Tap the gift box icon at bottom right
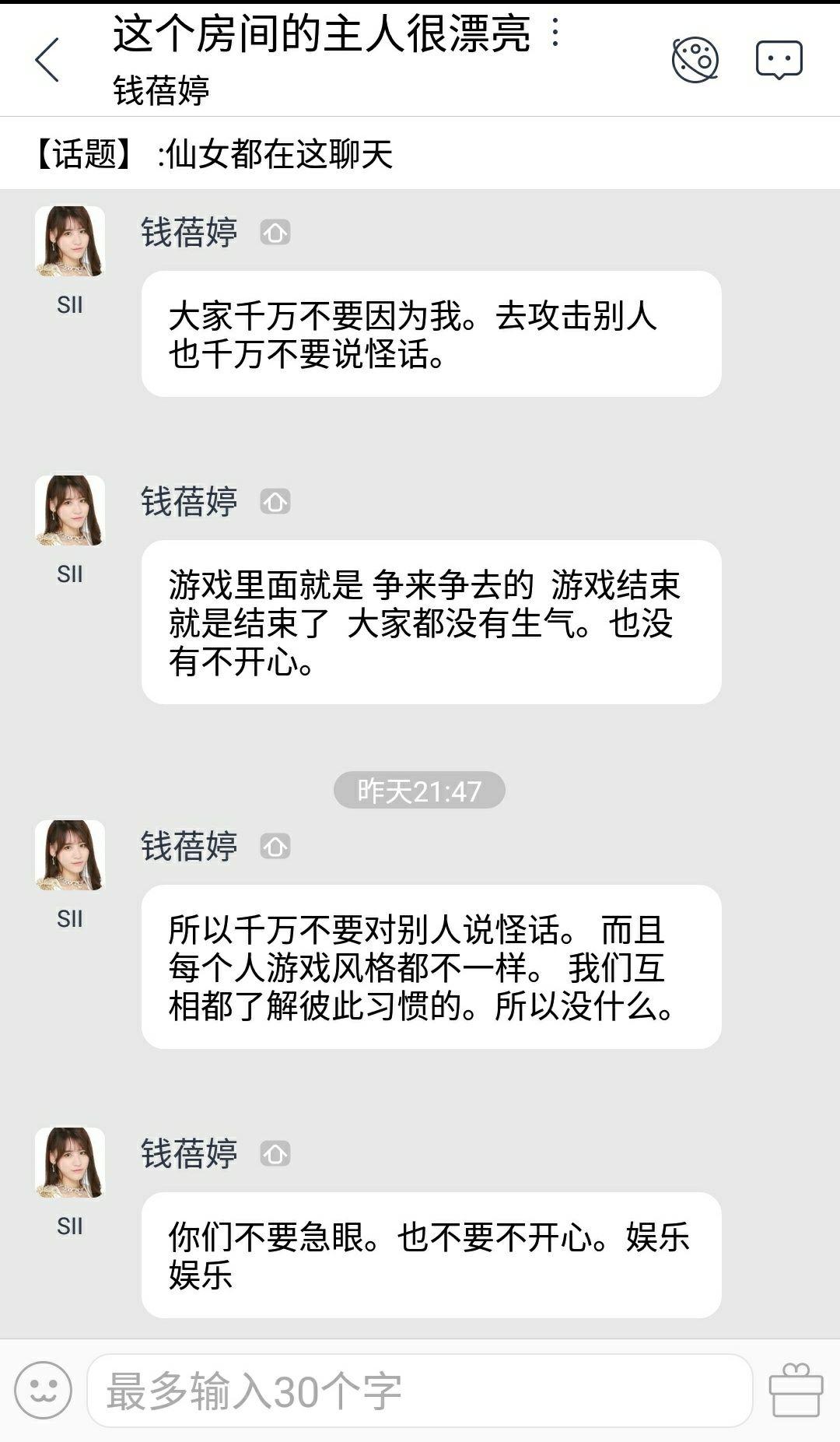Image resolution: width=840 pixels, height=1442 pixels. pos(795,1386)
